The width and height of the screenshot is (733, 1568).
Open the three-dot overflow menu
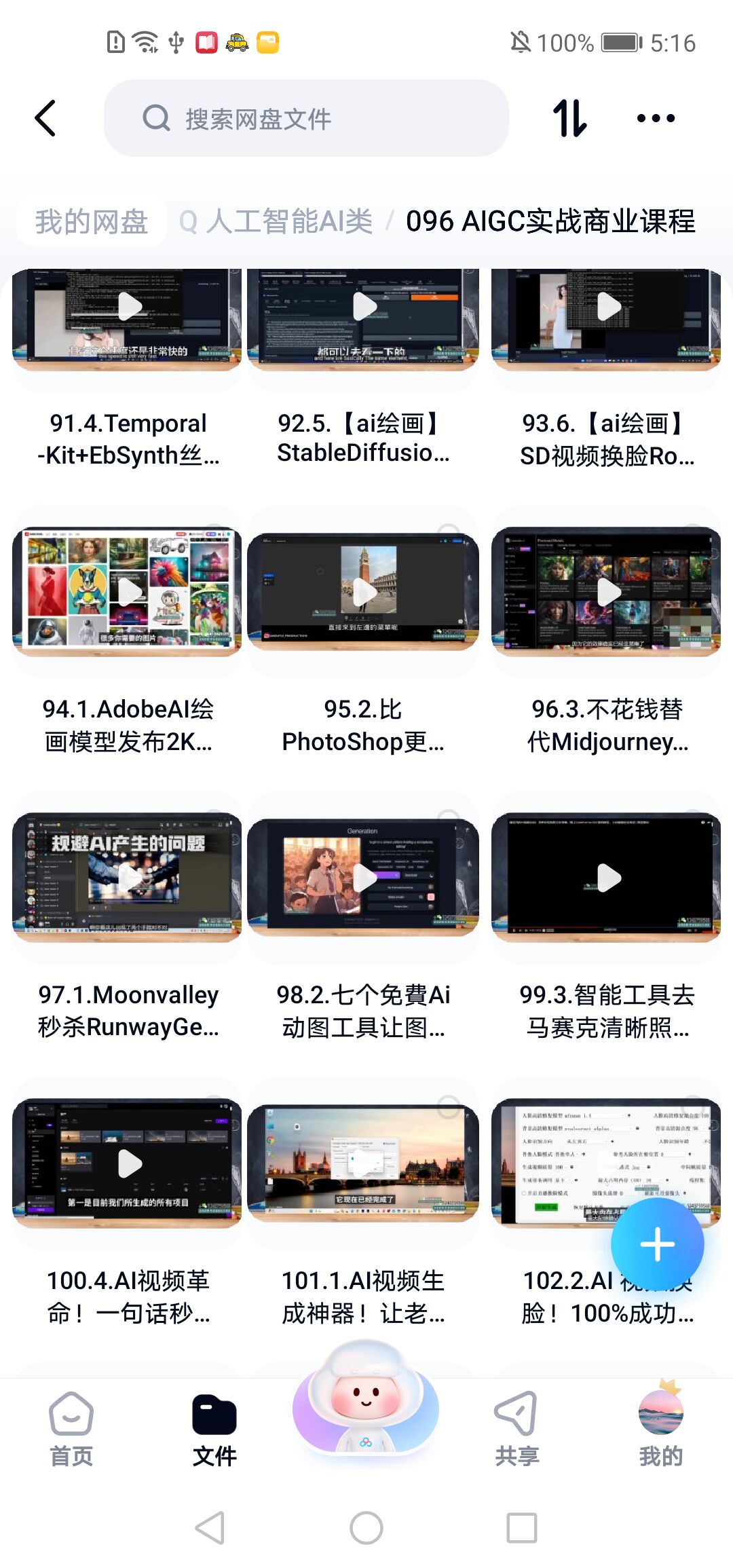[656, 119]
